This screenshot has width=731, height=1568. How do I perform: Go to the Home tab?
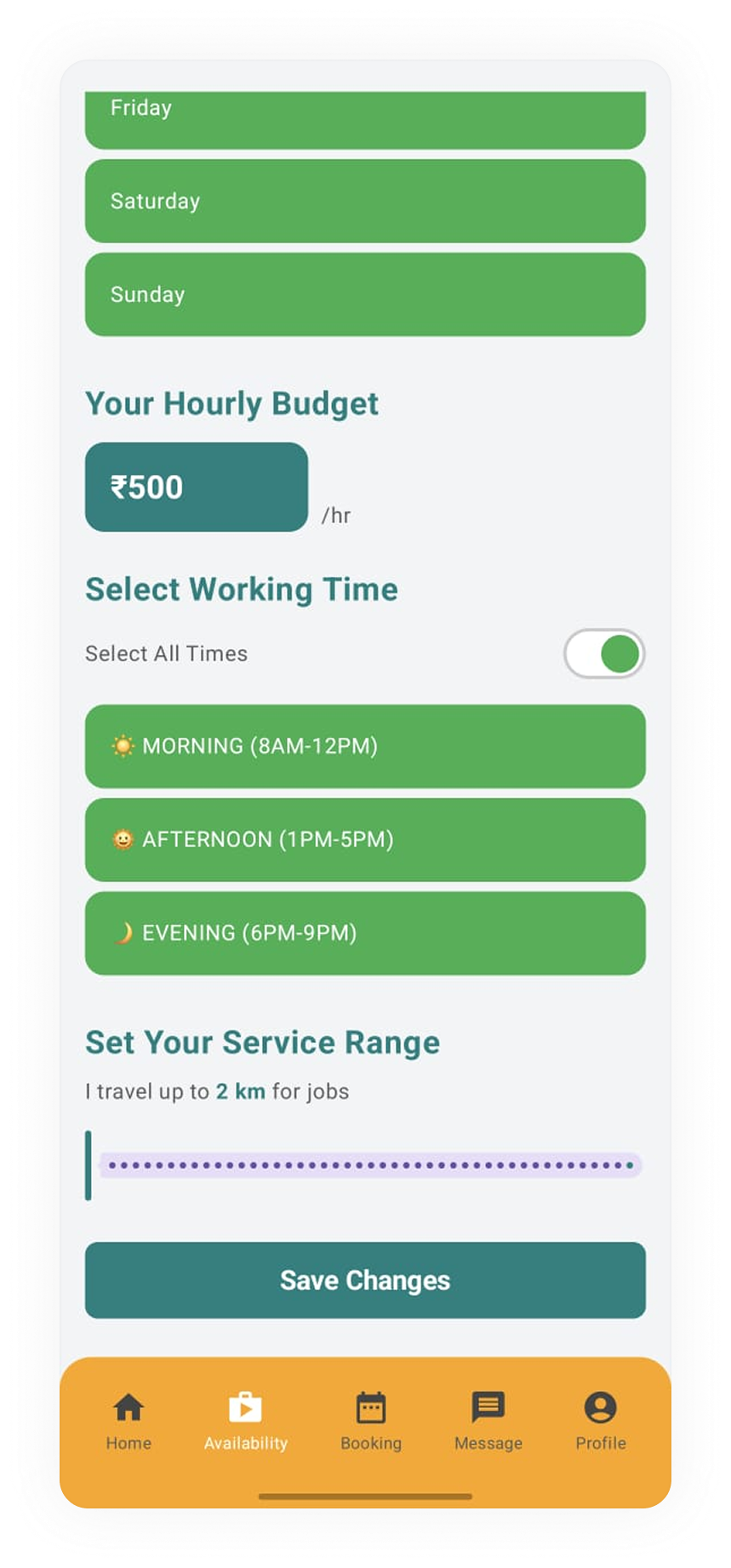(x=128, y=1422)
